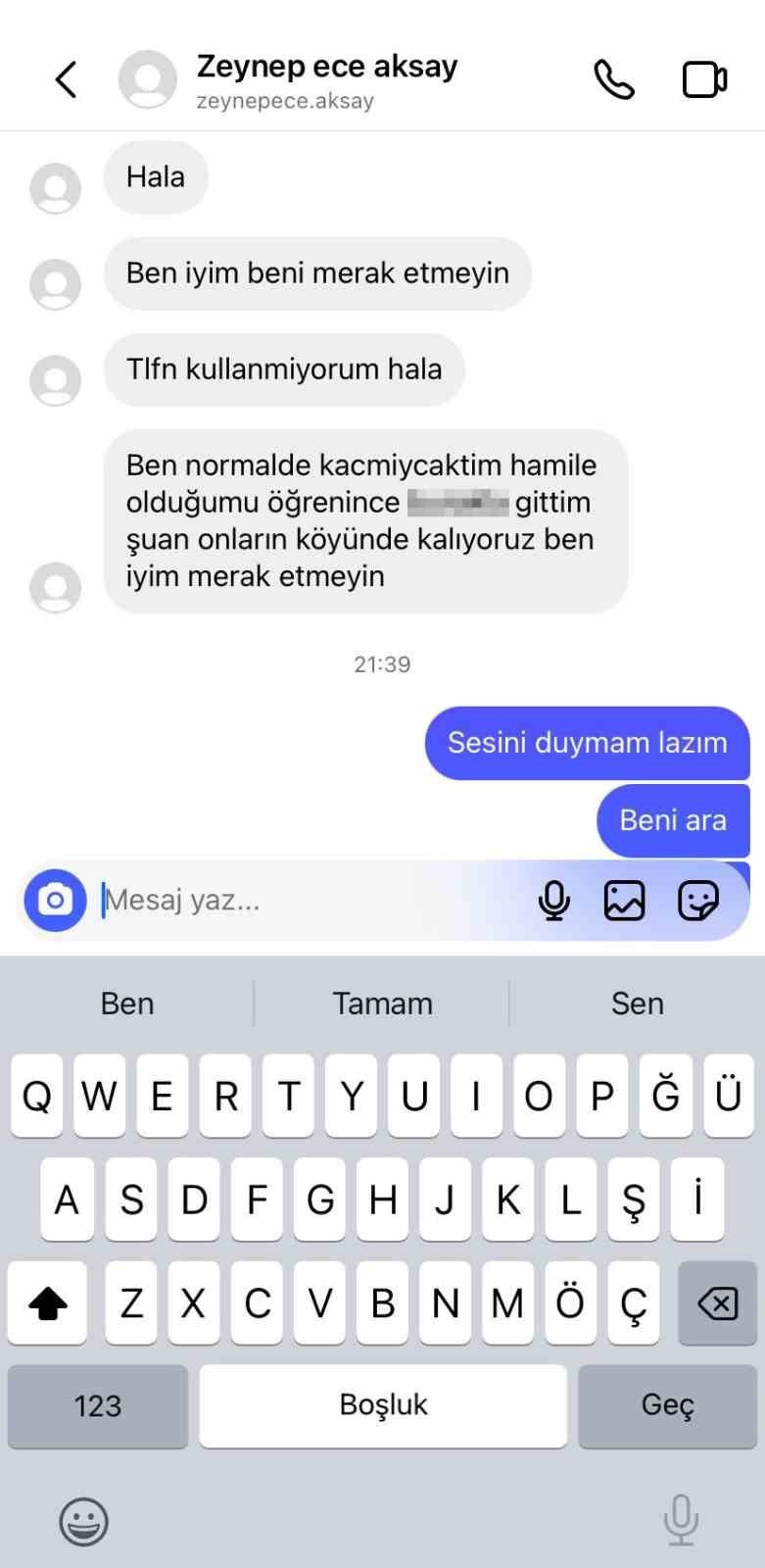Viewport: 765px width, 1568px height.
Task: Record a voice message with the microphone
Action: click(554, 900)
